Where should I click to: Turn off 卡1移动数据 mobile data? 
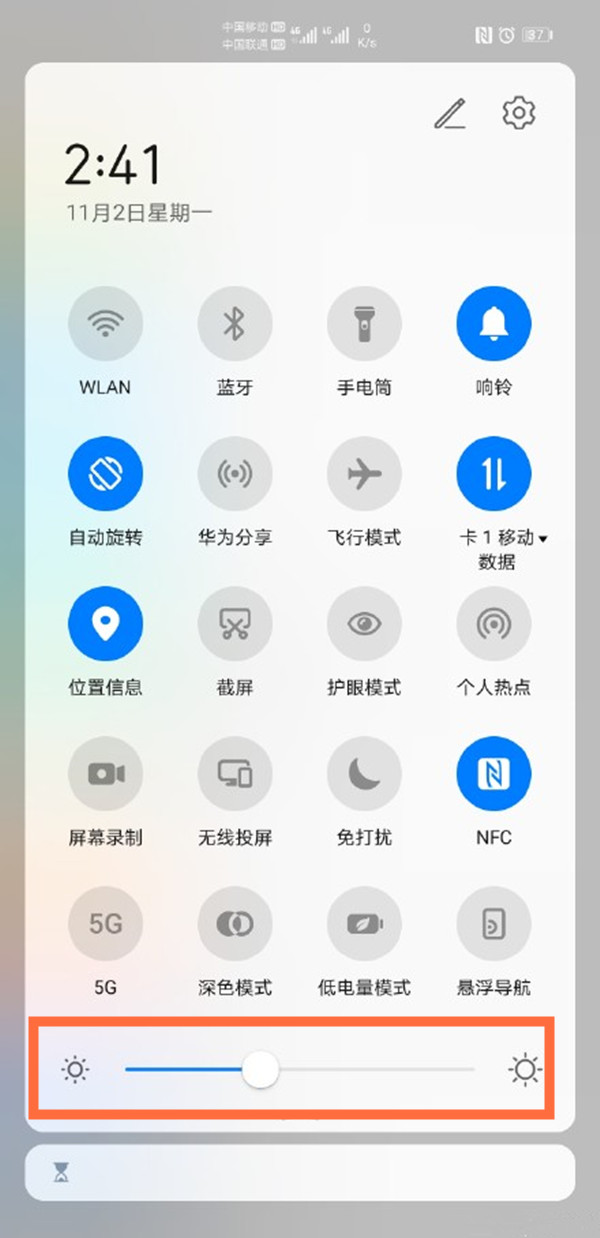point(493,473)
